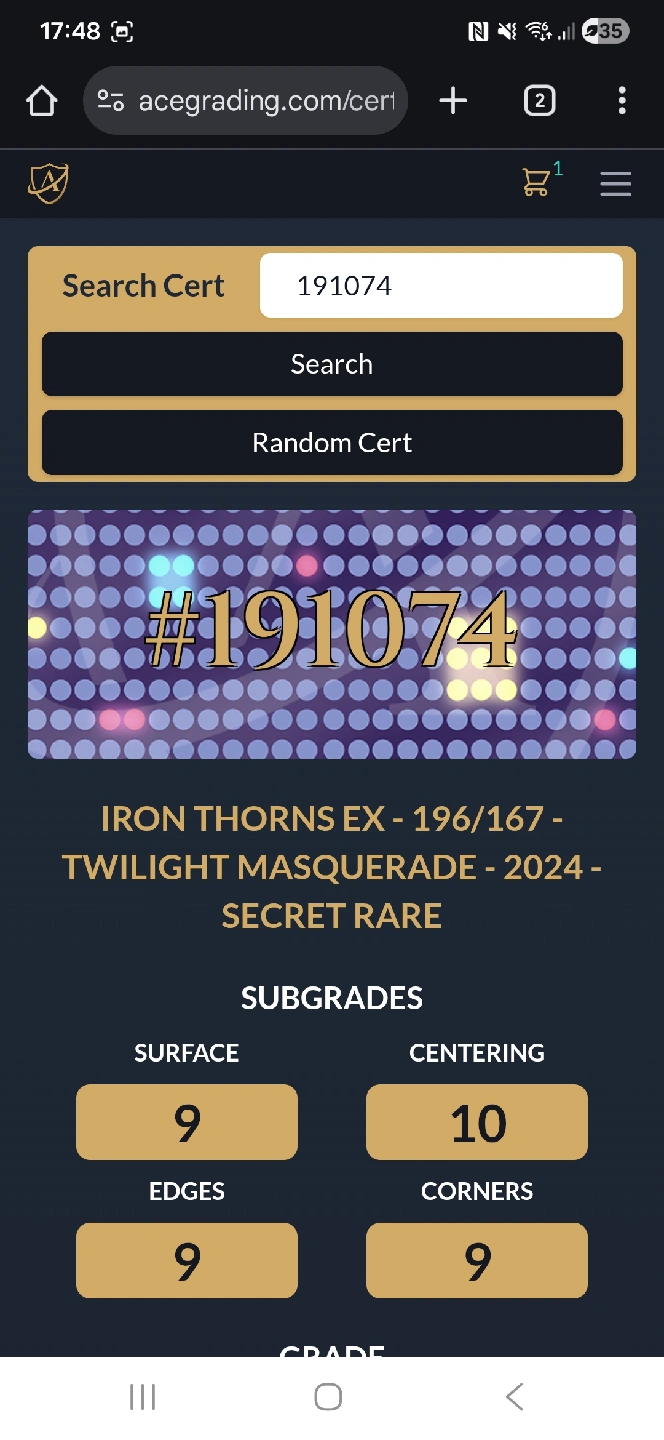Open the recent apps view

point(143,1397)
